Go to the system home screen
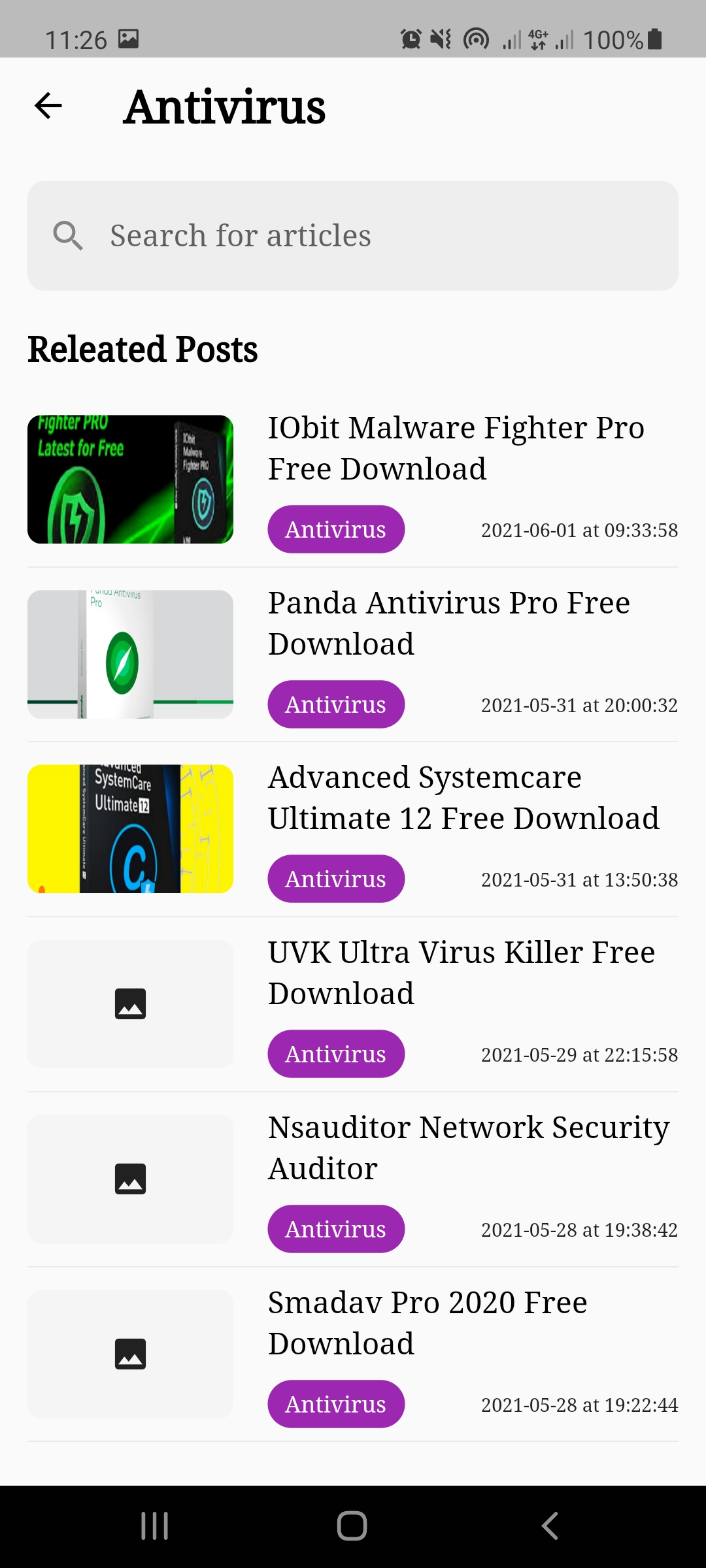 click(x=352, y=1526)
